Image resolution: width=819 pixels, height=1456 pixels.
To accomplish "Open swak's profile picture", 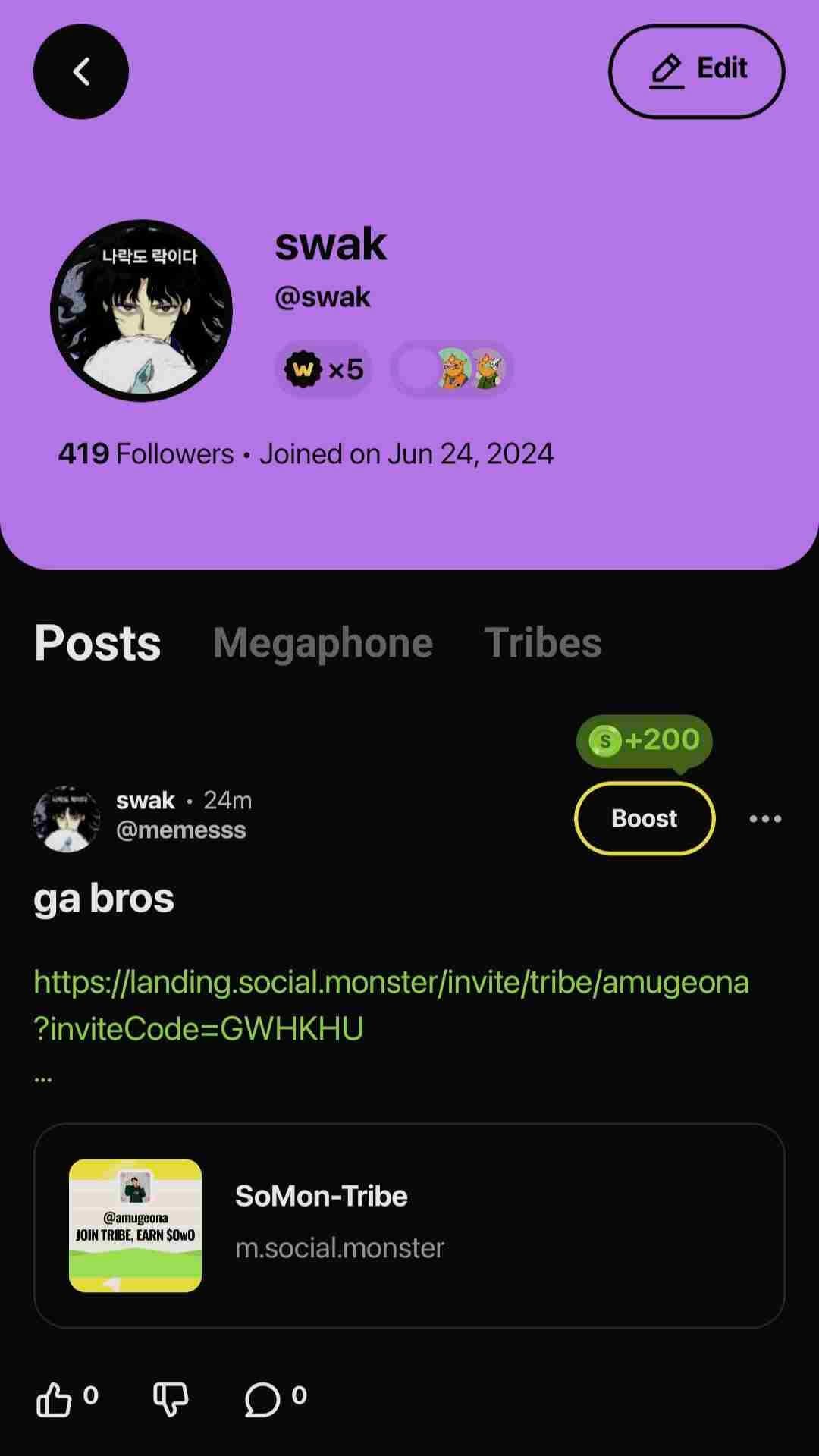I will click(141, 311).
